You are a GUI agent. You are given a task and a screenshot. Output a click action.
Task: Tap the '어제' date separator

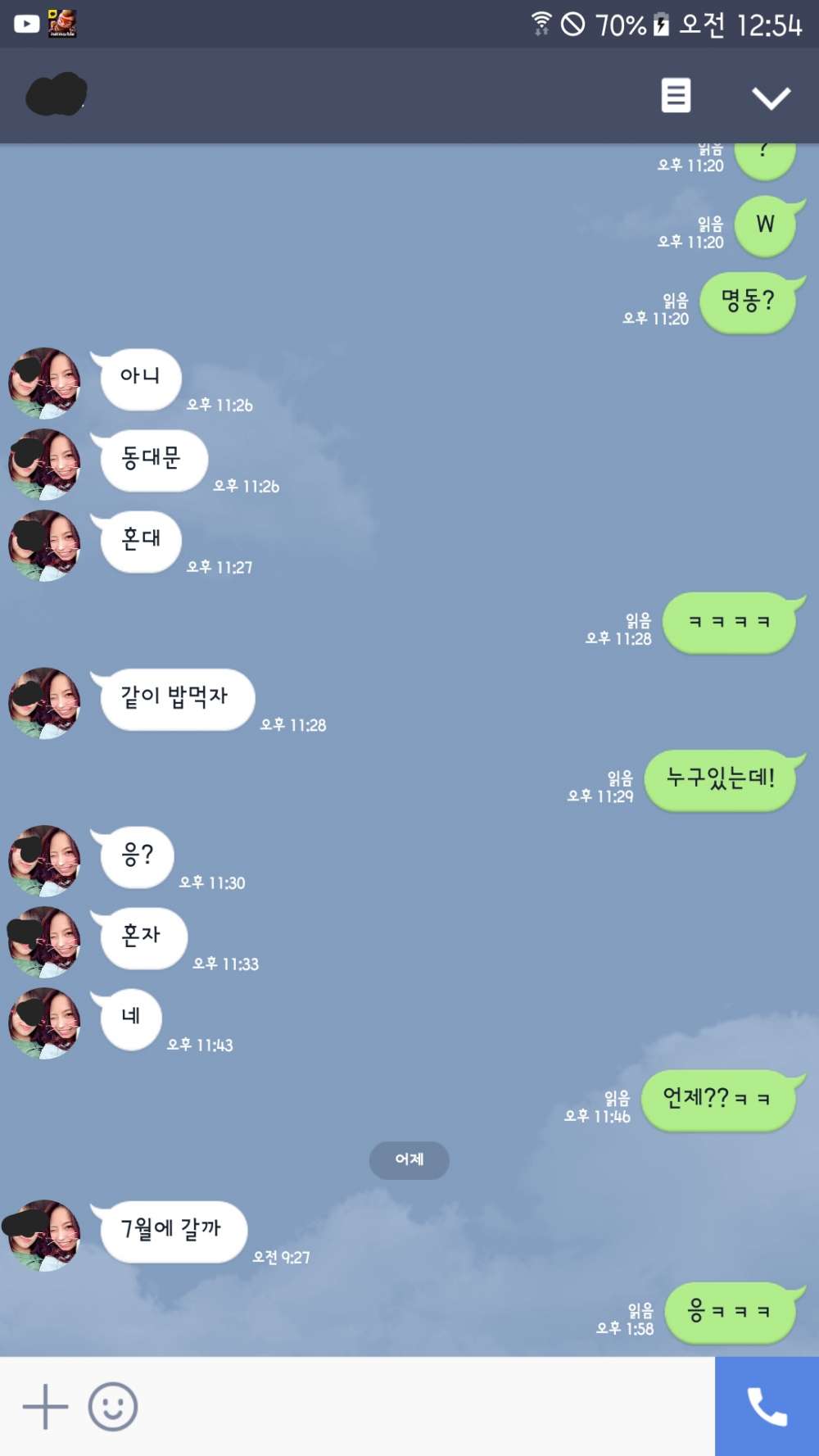tap(409, 1160)
